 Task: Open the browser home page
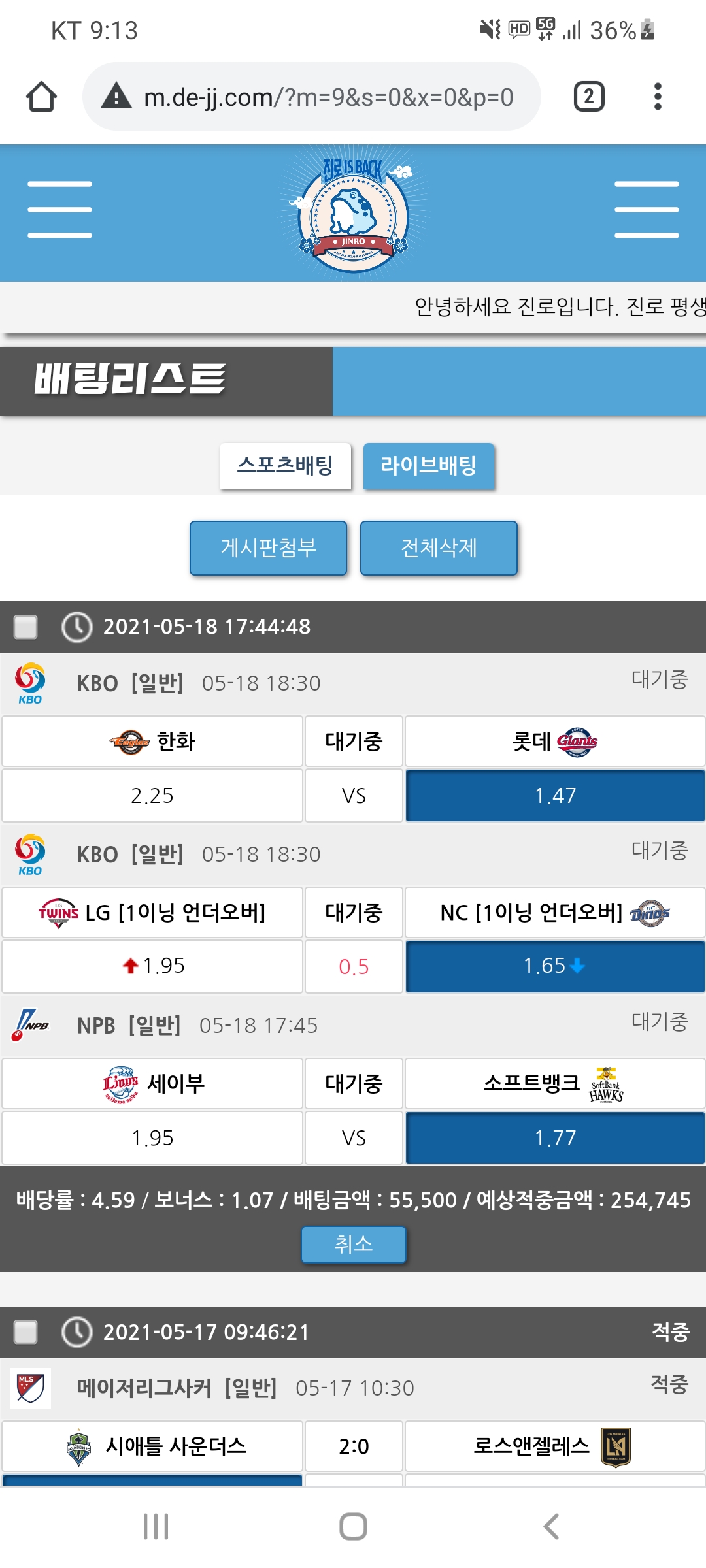click(x=41, y=97)
